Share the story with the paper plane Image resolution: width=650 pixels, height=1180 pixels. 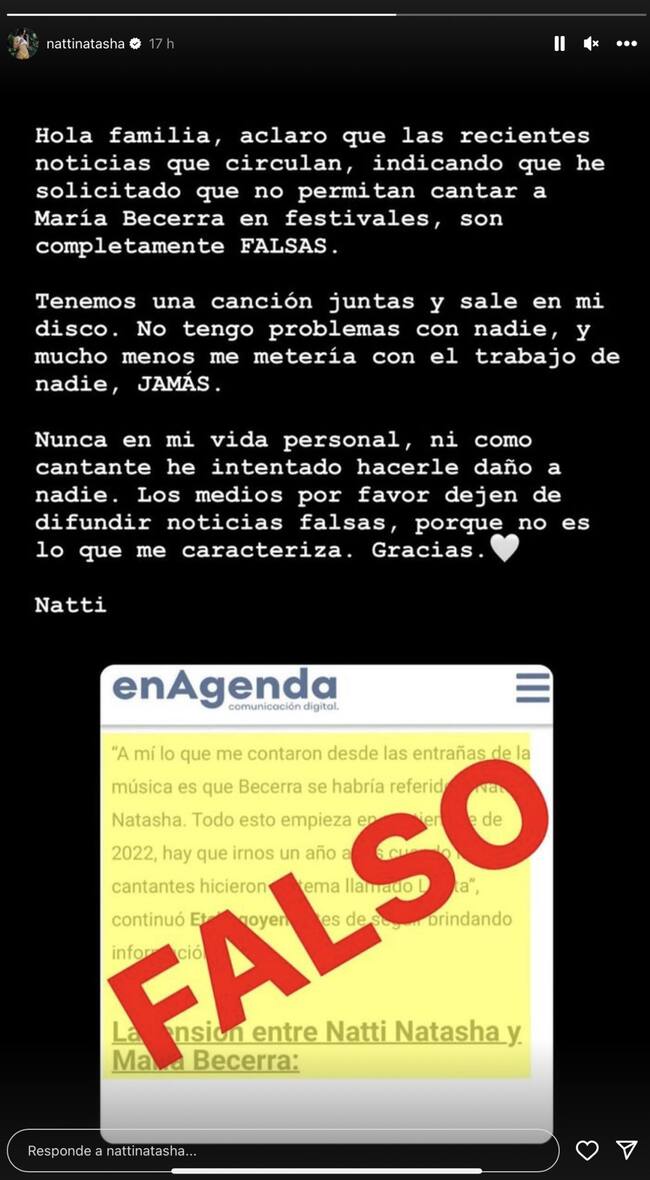(626, 1150)
